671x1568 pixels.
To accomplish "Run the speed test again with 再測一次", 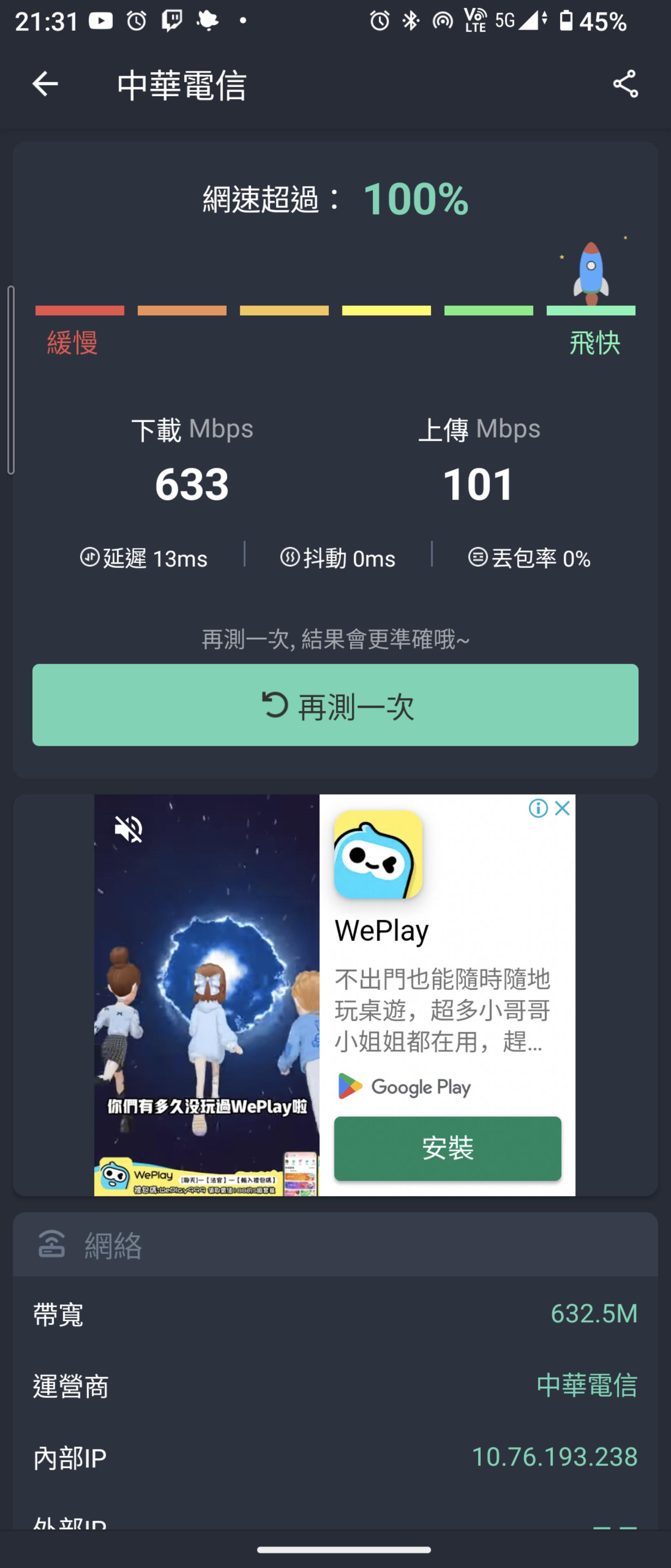I will [x=335, y=705].
